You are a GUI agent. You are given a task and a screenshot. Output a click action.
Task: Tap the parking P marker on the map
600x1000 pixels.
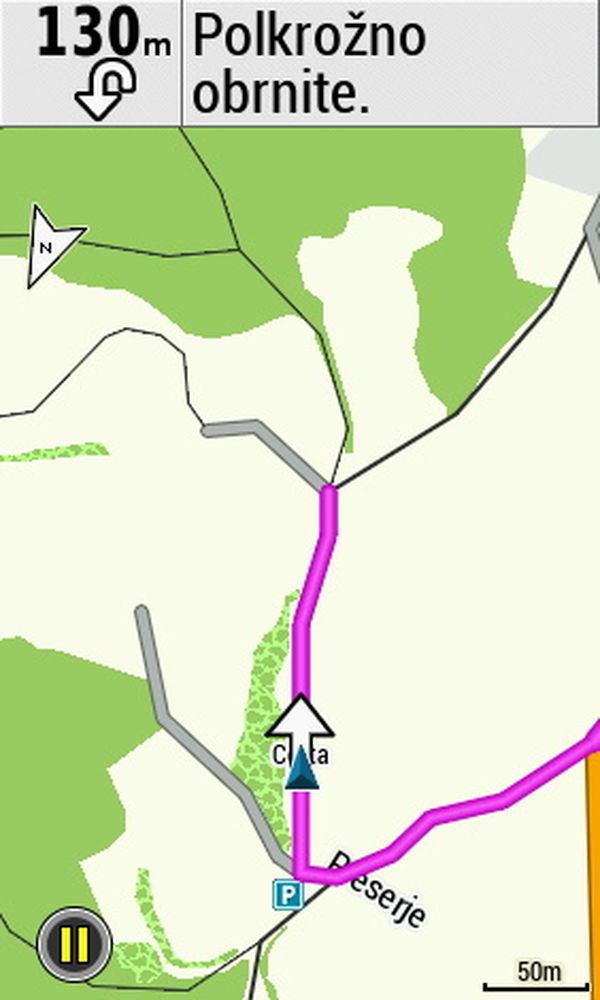tap(288, 894)
